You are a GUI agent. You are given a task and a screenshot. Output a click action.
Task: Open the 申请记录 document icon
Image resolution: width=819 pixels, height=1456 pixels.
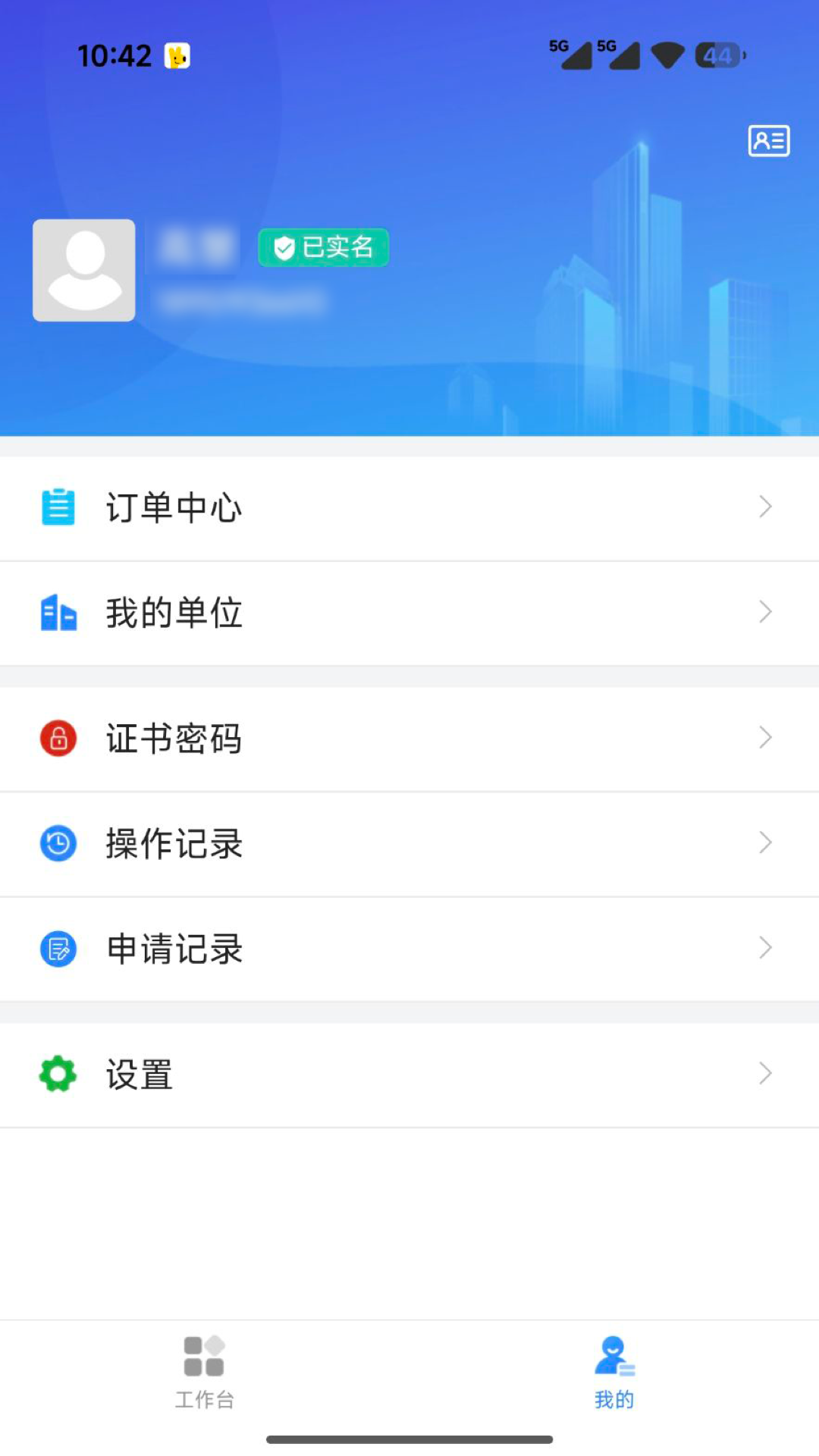(57, 947)
